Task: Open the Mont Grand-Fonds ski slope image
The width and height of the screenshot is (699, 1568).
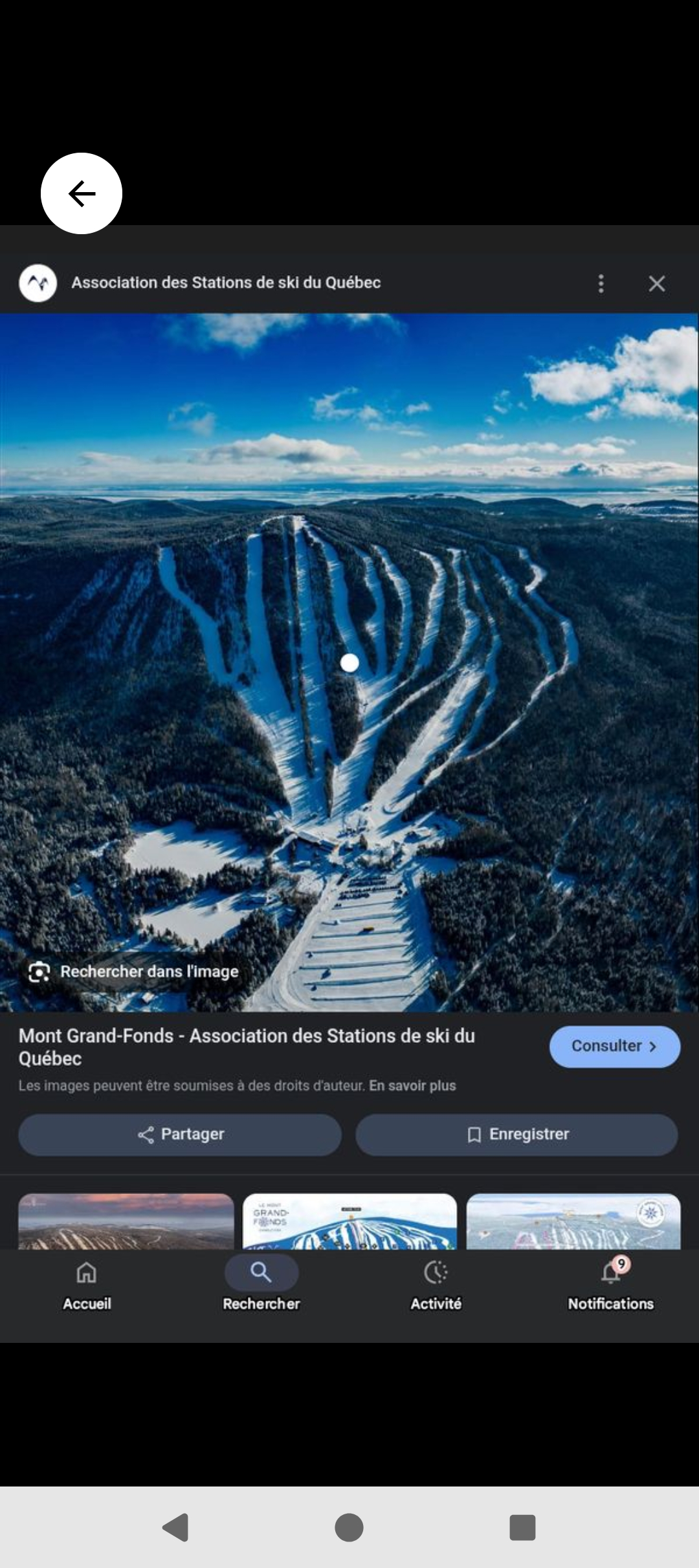Action: click(x=349, y=712)
